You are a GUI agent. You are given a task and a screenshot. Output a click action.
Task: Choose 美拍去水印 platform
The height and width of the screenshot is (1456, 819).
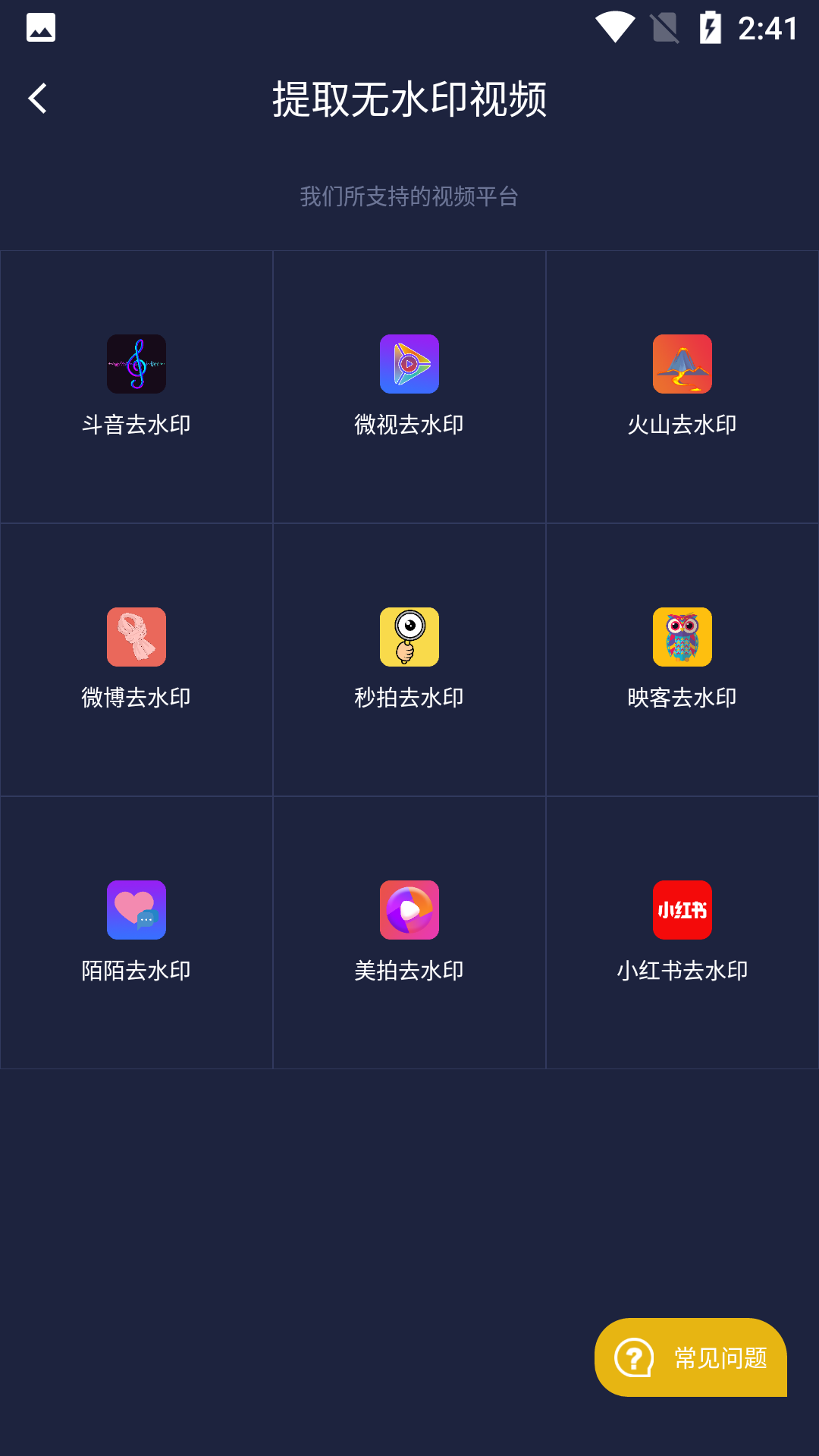tap(409, 932)
